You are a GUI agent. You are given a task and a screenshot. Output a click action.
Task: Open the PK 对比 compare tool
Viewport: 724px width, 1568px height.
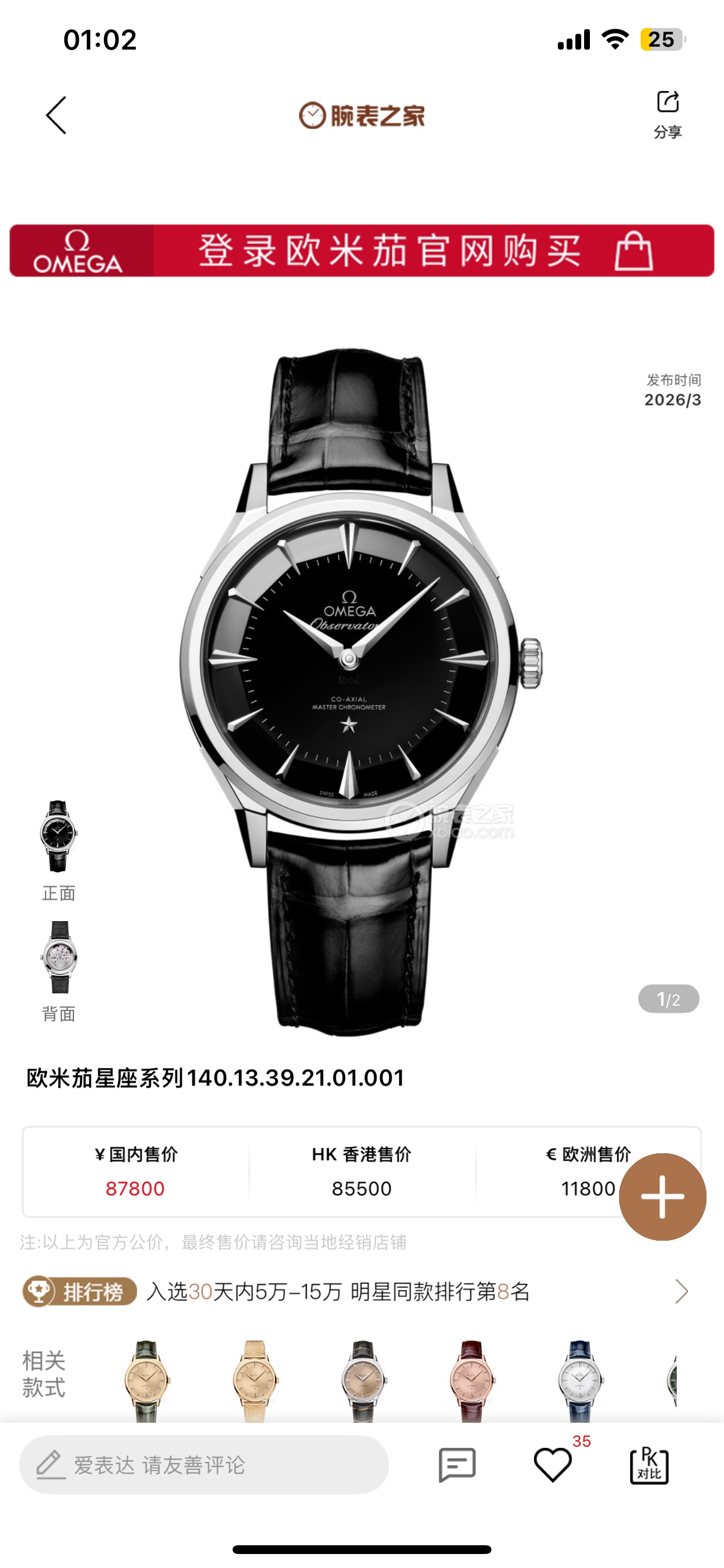pyautogui.click(x=649, y=1465)
